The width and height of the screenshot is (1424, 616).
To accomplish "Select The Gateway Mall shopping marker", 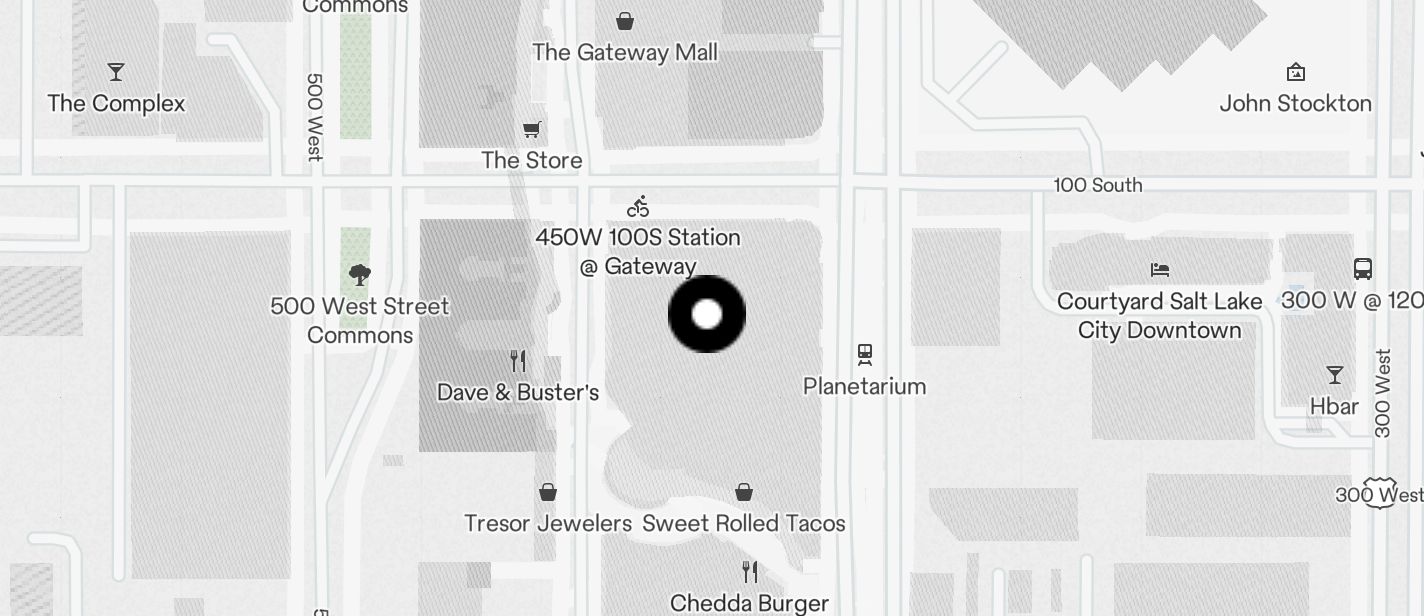I will click(625, 22).
